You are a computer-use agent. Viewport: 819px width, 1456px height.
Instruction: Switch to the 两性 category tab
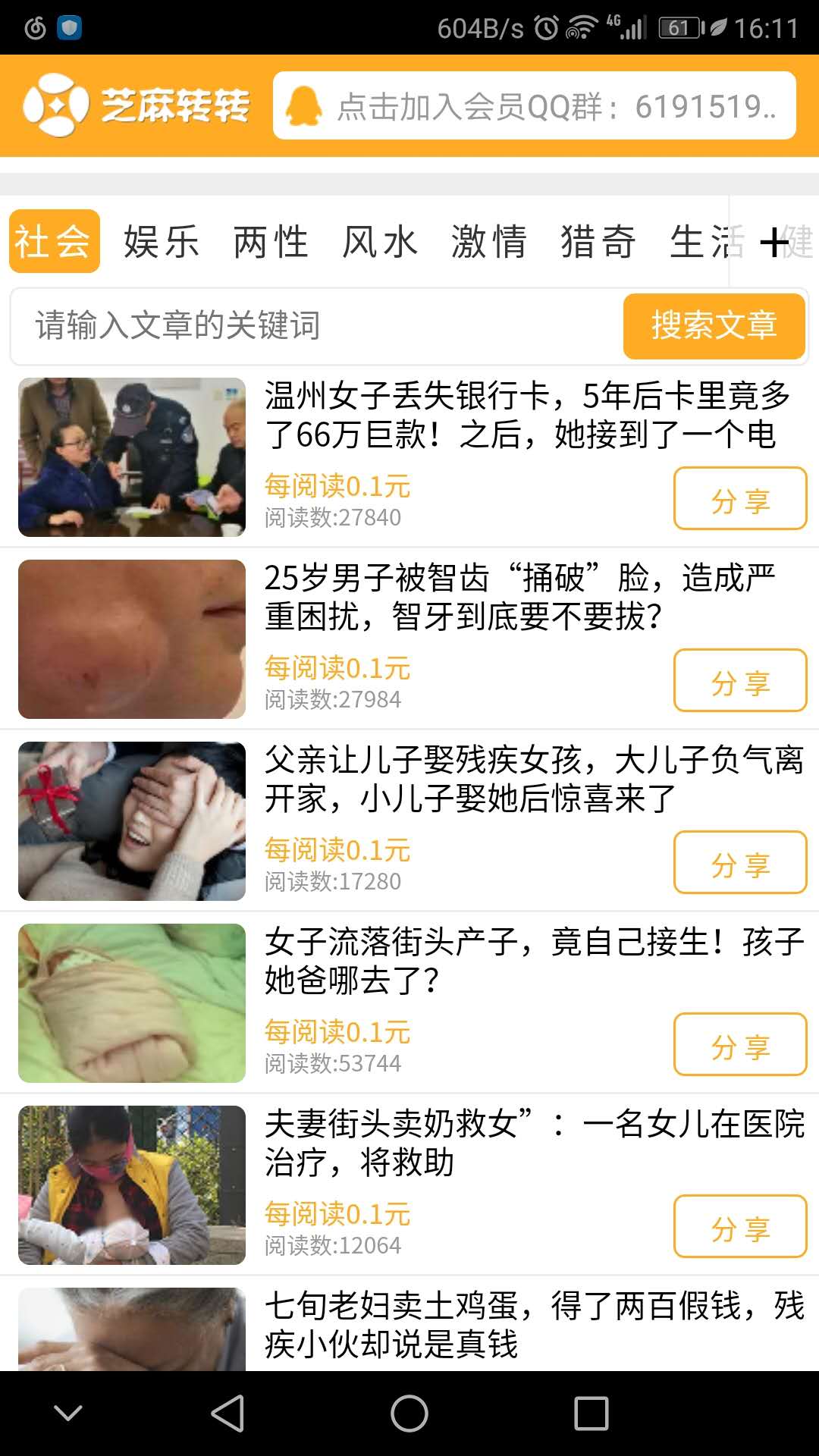270,241
